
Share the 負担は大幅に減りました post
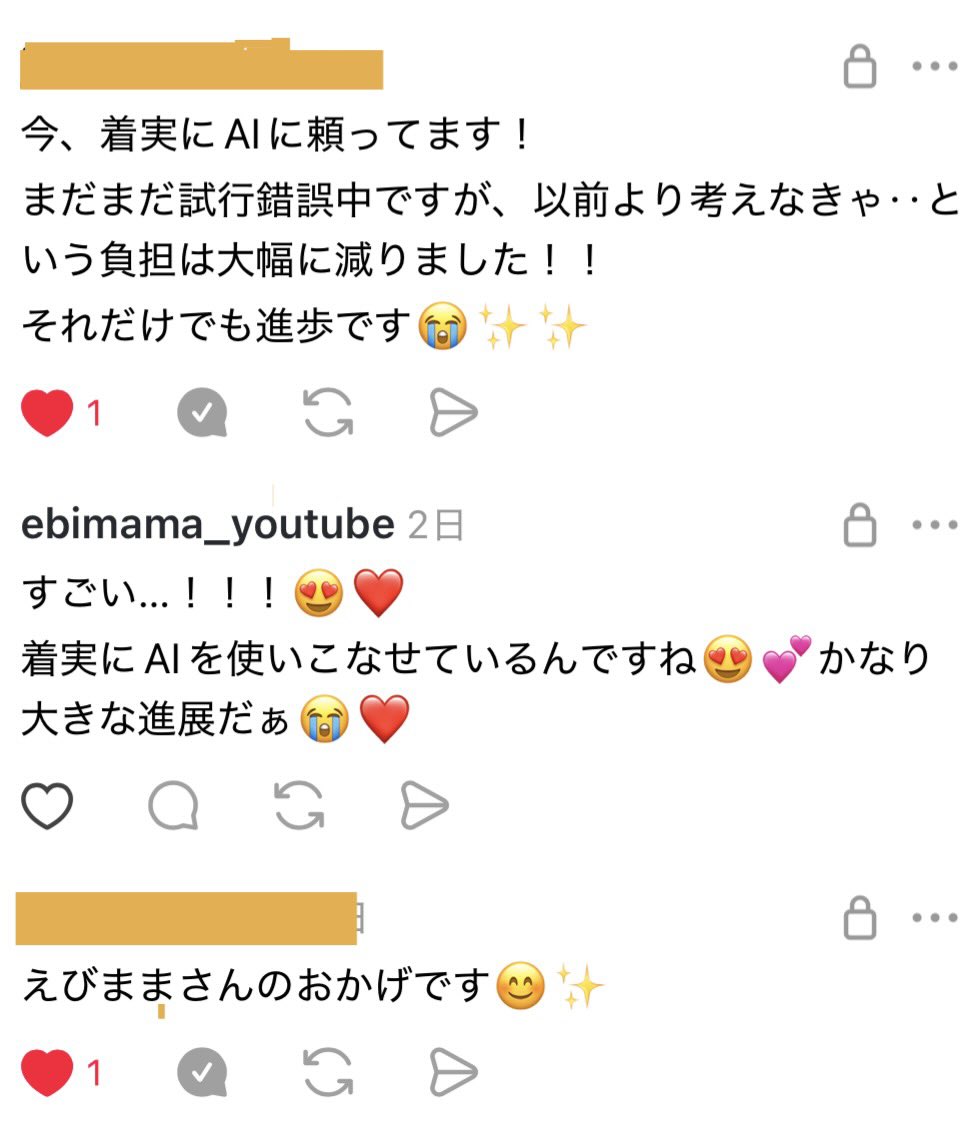point(453,413)
